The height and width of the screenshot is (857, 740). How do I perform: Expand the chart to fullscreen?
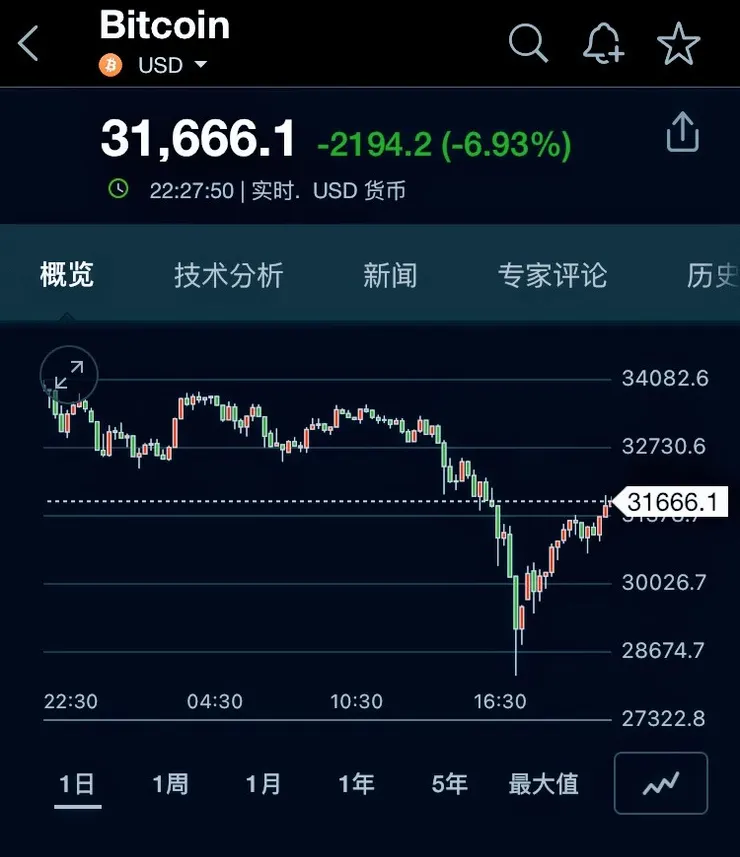pos(68,375)
